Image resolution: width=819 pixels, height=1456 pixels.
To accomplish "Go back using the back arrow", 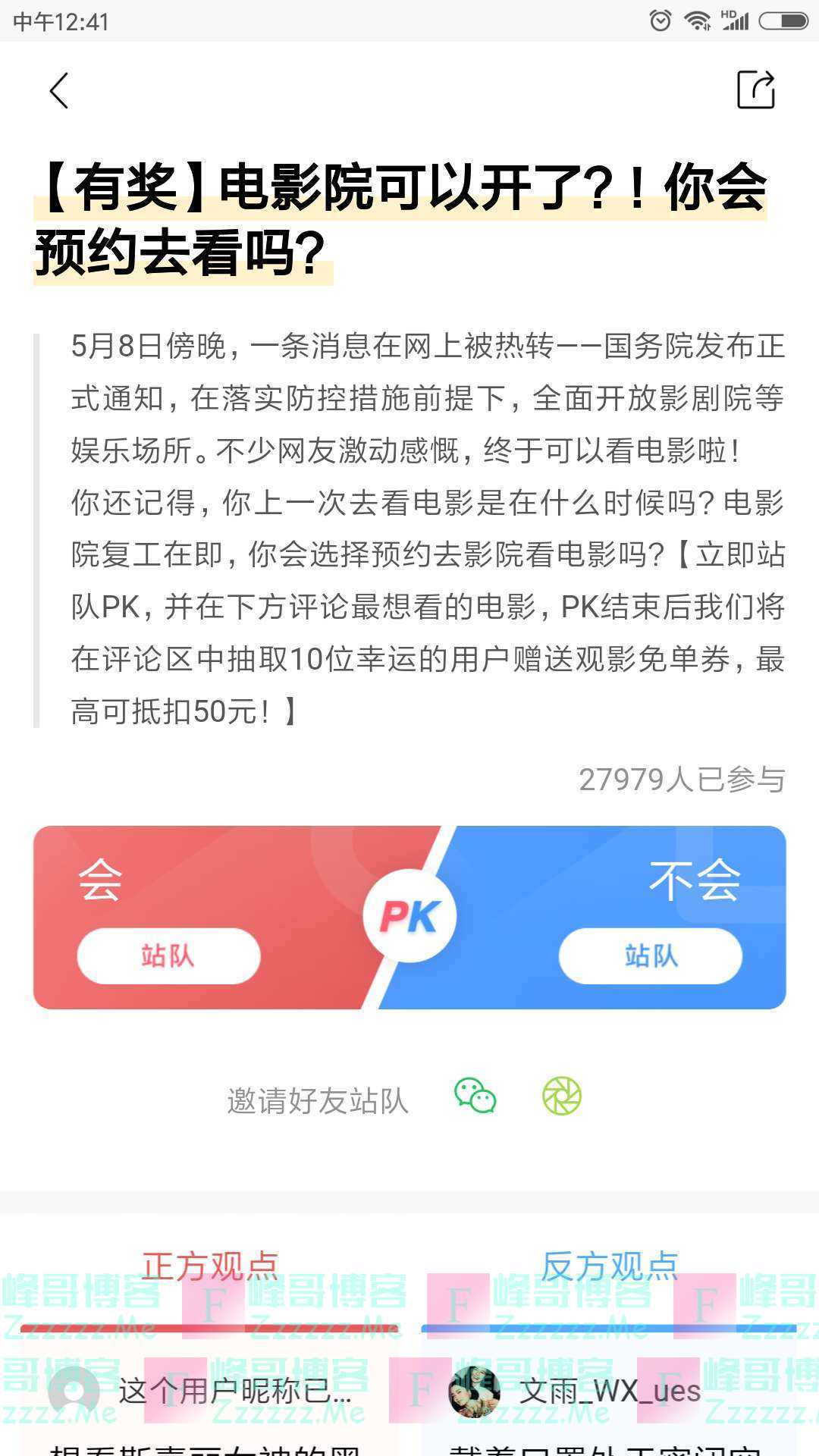I will (x=59, y=91).
